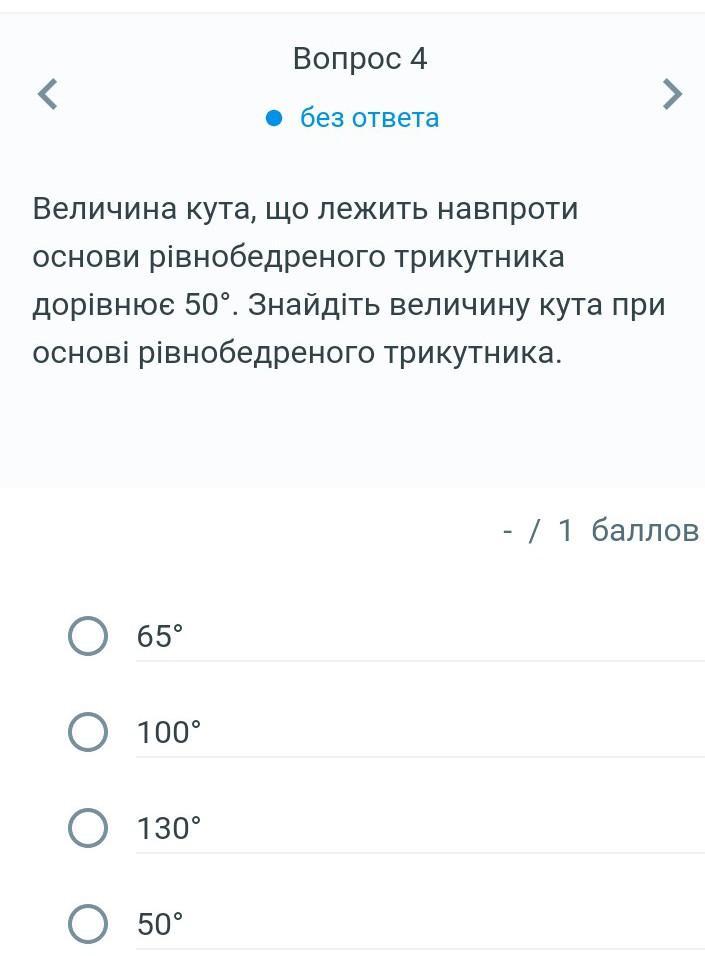
Task: Select the 65° answer option
Action: (88, 636)
